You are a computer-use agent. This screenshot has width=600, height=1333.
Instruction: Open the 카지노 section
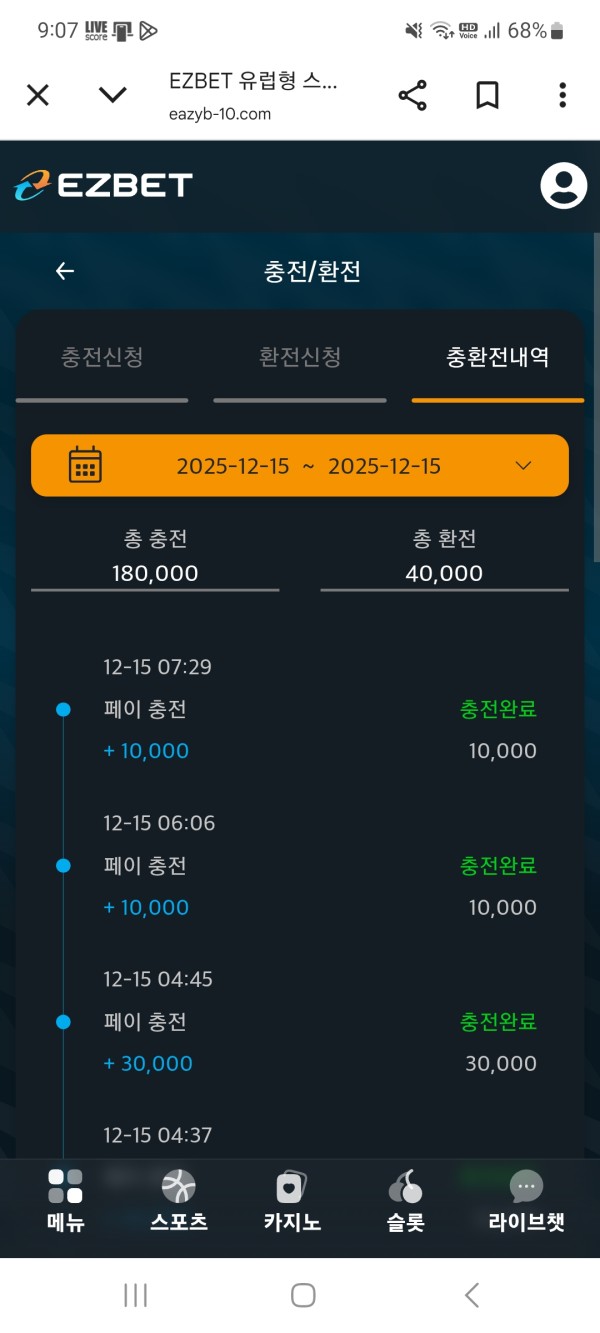pyautogui.click(x=292, y=1200)
